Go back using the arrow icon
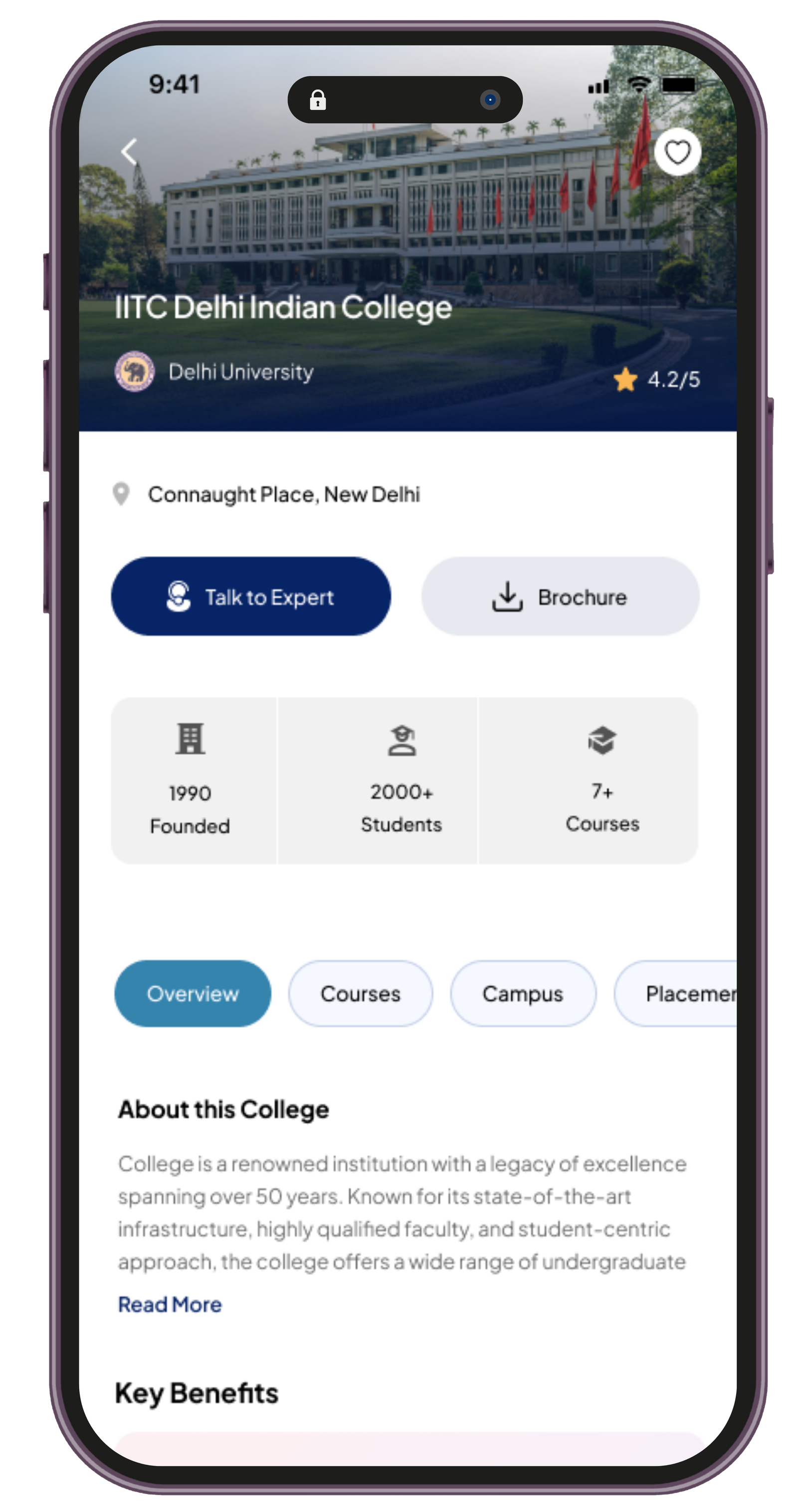This screenshot has height=1512, width=798. point(129,152)
